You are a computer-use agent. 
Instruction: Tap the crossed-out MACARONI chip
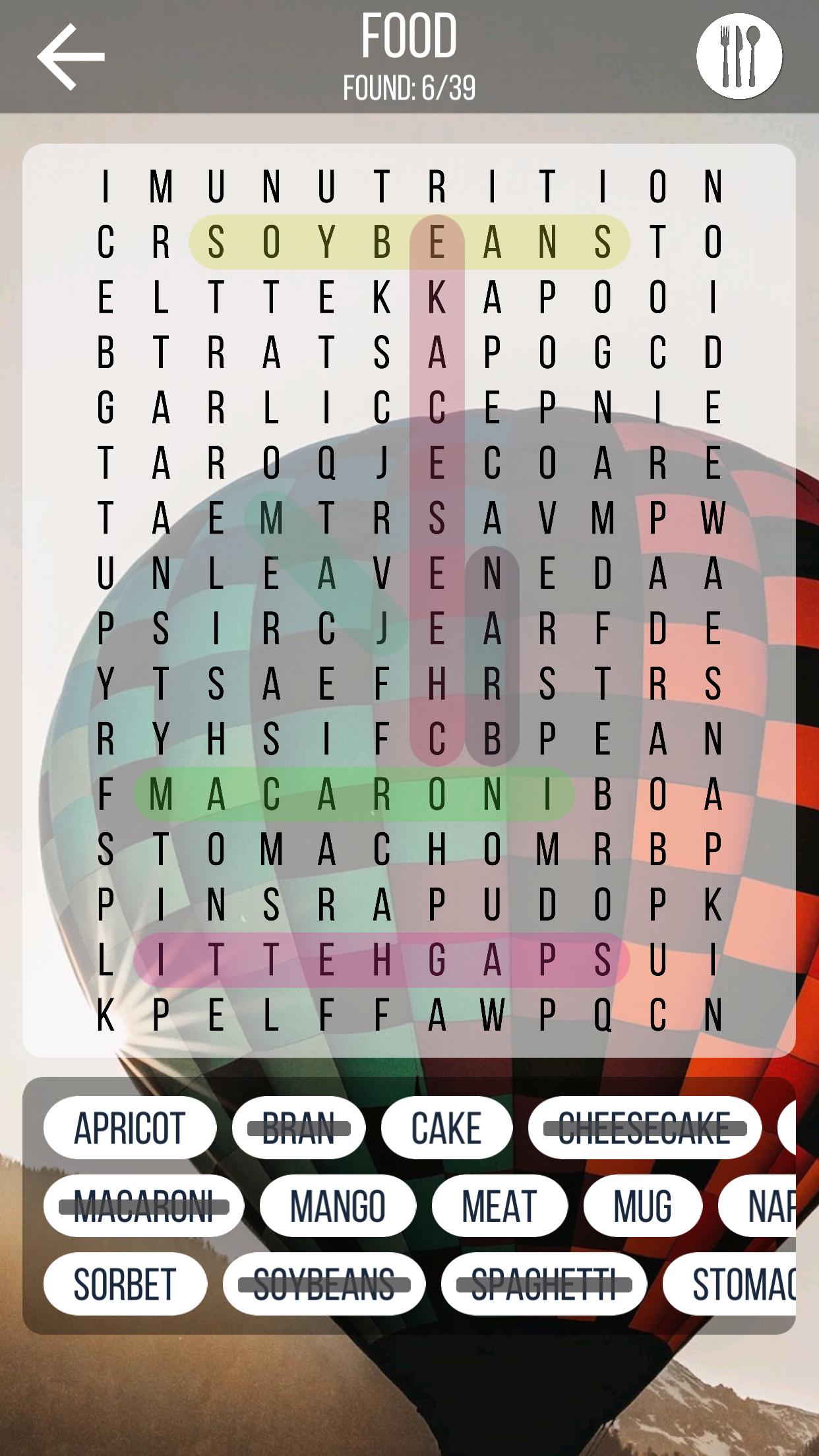(x=143, y=1206)
